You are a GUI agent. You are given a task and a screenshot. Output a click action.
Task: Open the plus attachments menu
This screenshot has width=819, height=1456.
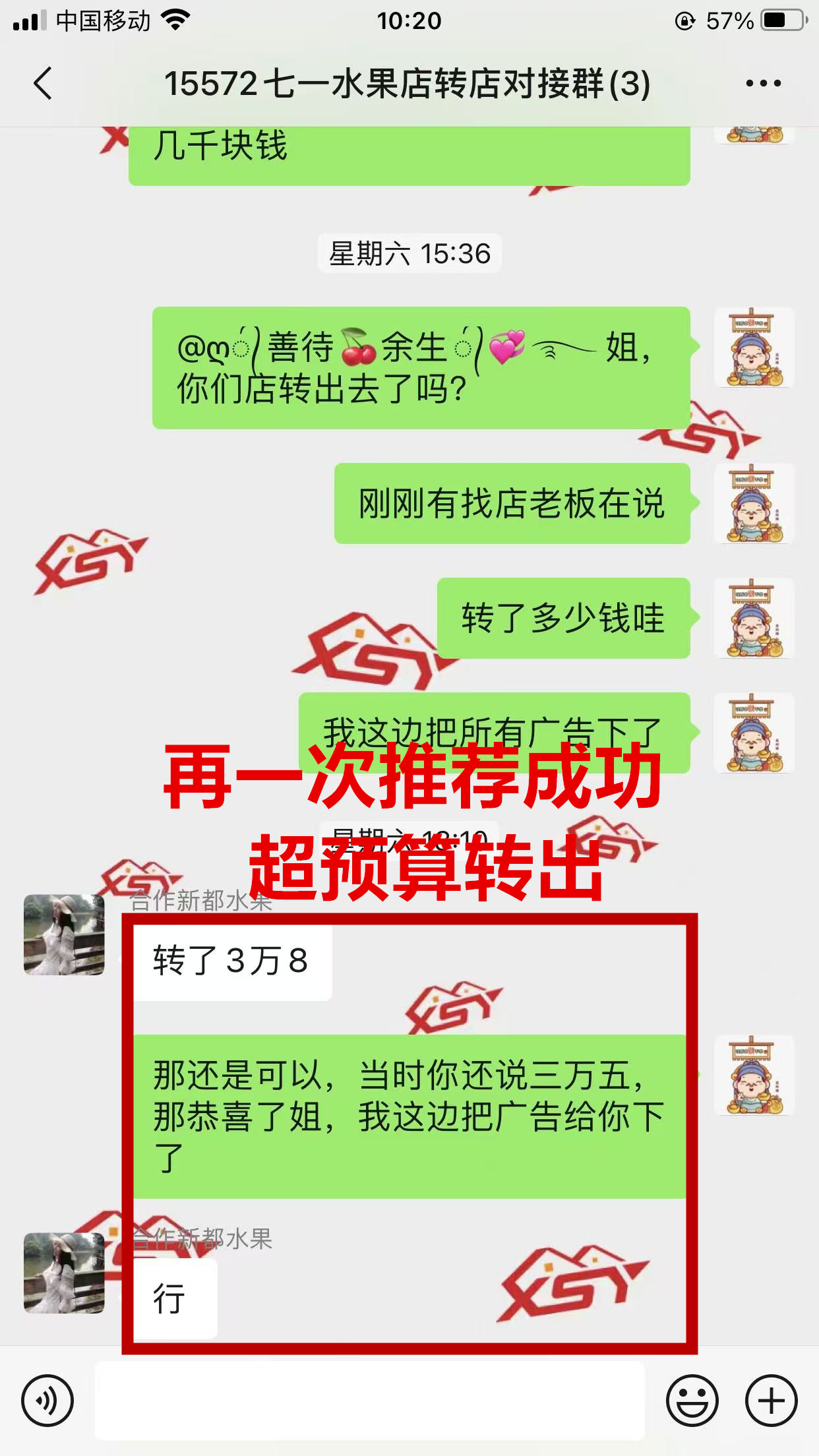coord(771,1400)
